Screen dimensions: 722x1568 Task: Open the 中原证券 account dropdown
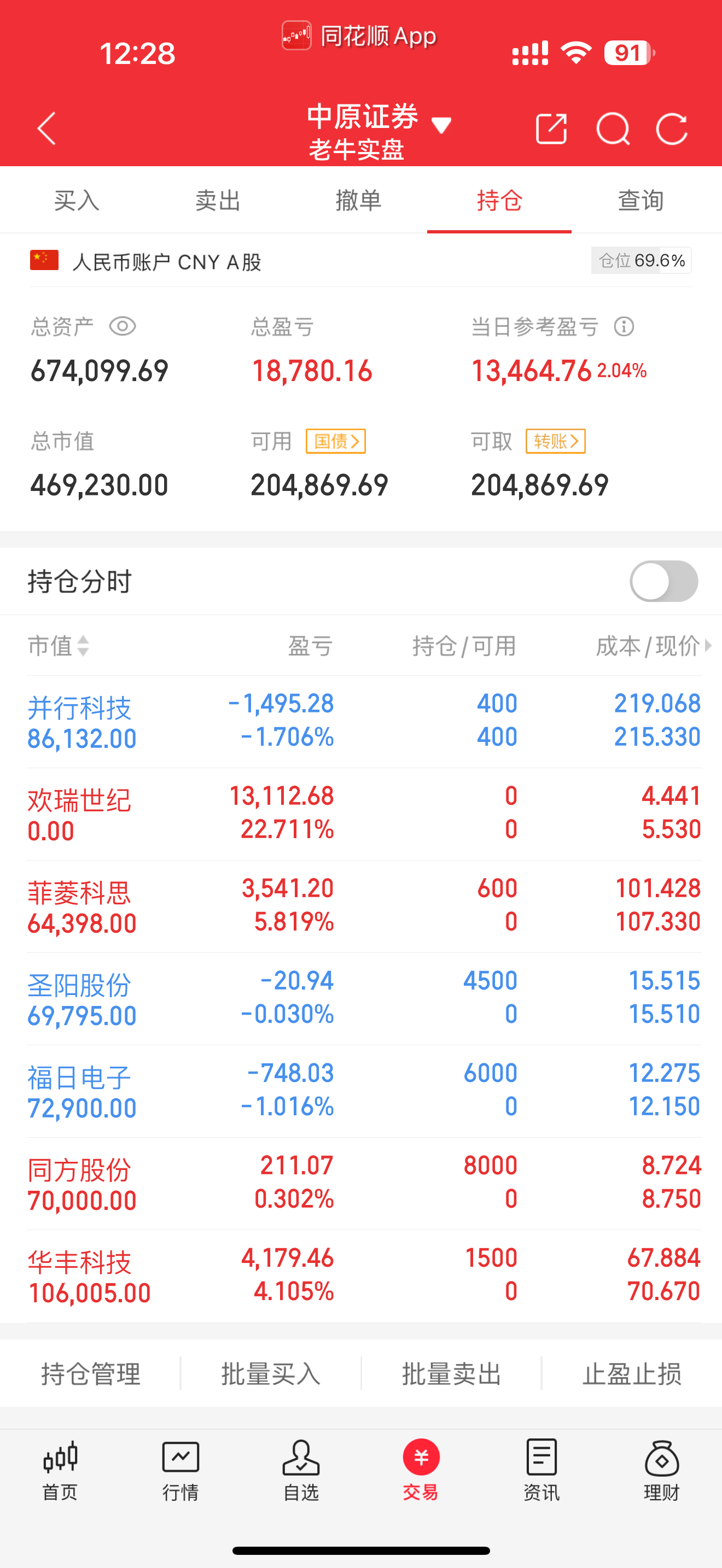click(x=379, y=130)
